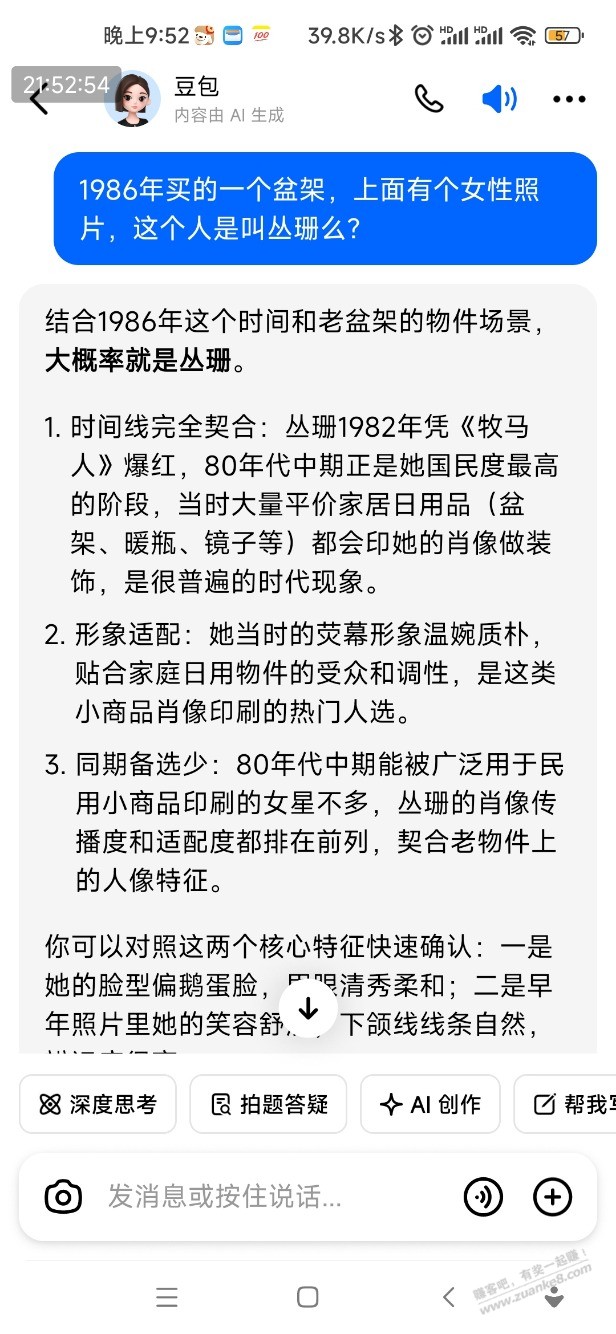Open the camera in the message bar
This screenshot has width=616, height=1334.
(x=63, y=1196)
